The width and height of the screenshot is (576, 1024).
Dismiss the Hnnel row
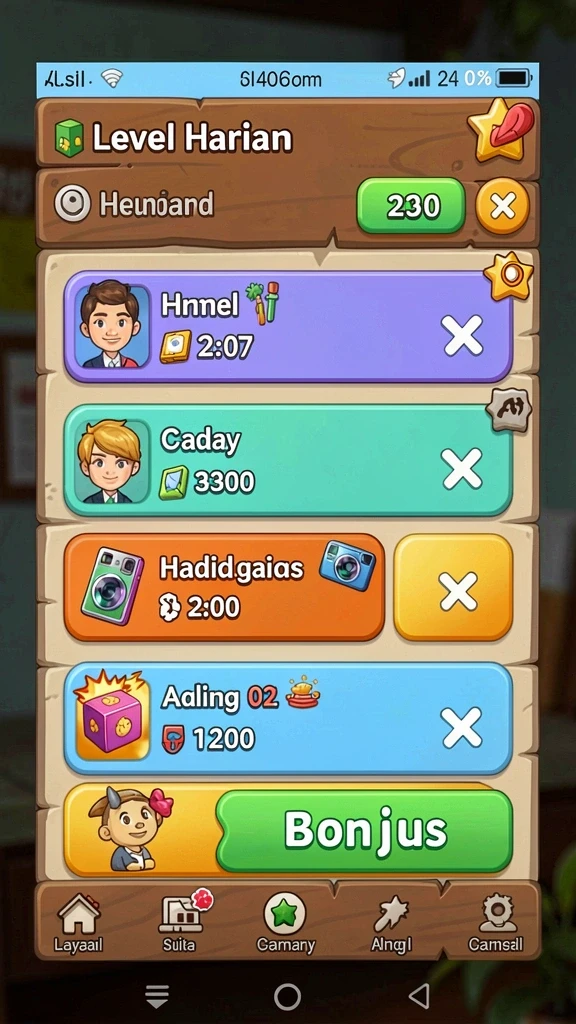click(462, 335)
